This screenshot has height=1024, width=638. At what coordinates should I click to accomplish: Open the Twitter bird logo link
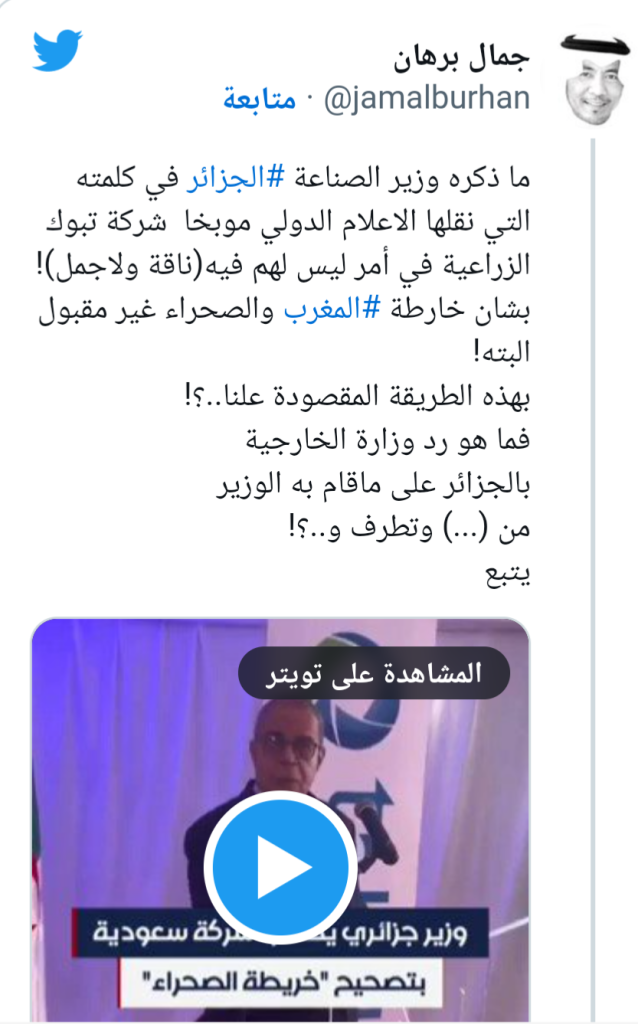coord(57,50)
